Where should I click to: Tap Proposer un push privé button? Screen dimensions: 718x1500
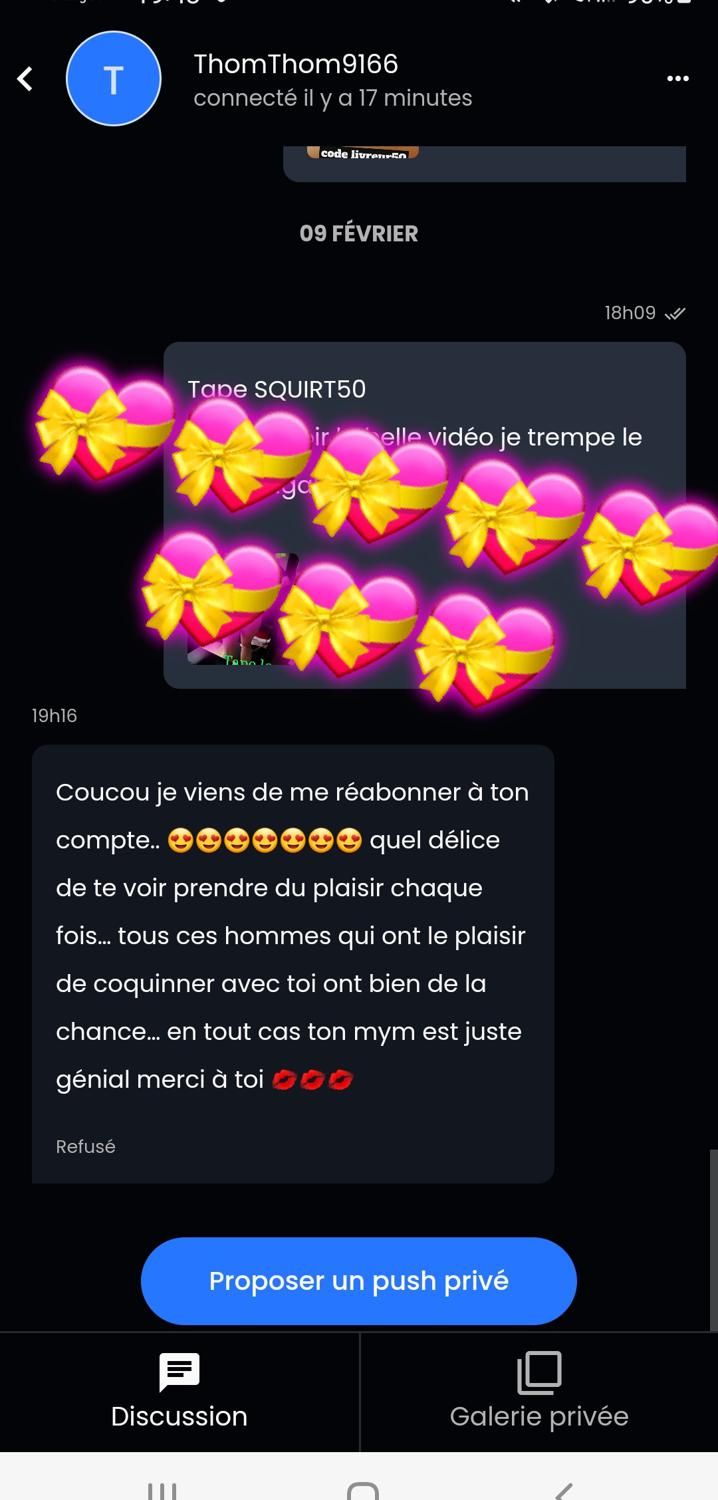358,1281
